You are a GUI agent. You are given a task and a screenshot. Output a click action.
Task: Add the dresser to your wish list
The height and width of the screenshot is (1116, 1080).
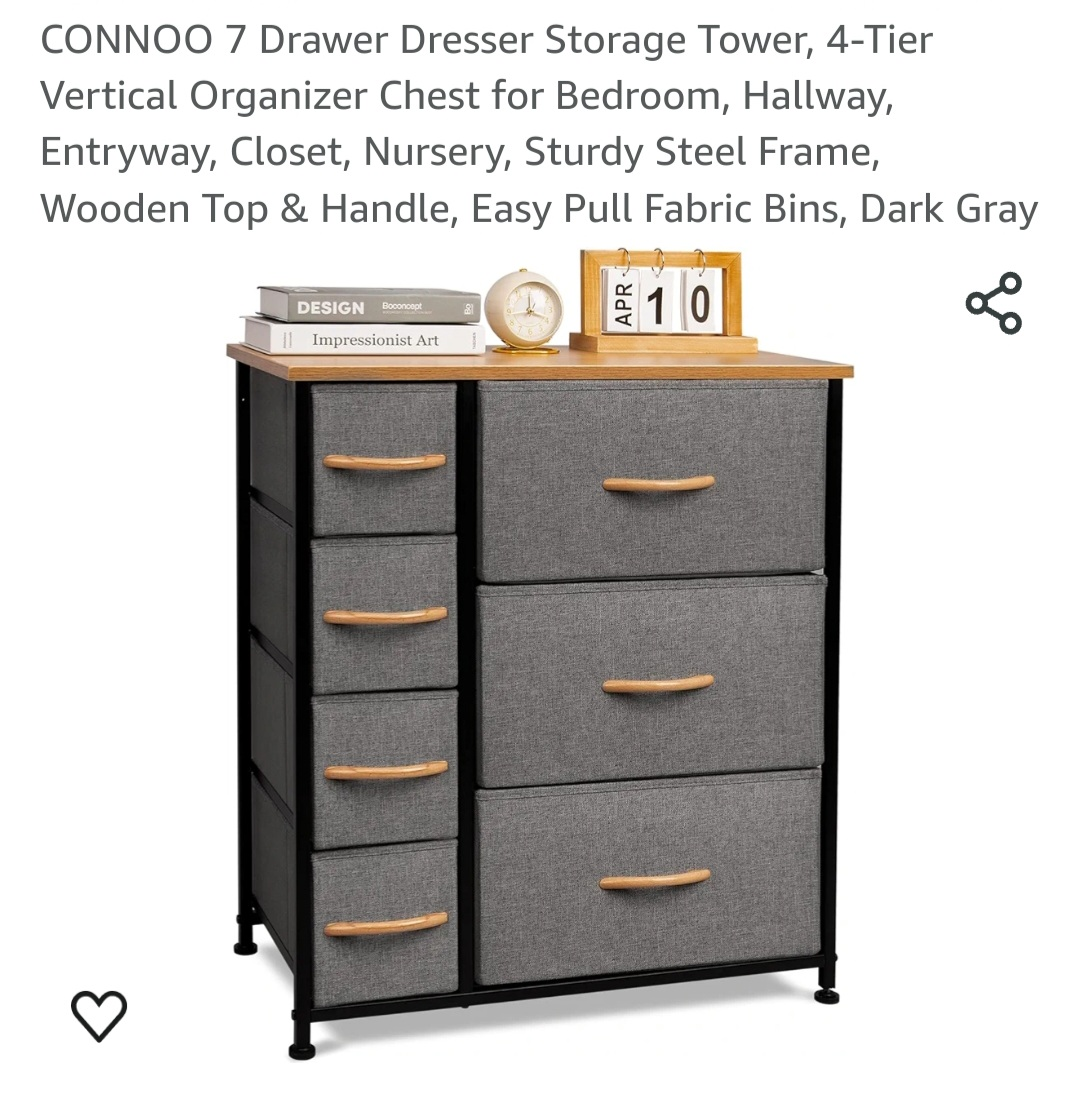[99, 1015]
